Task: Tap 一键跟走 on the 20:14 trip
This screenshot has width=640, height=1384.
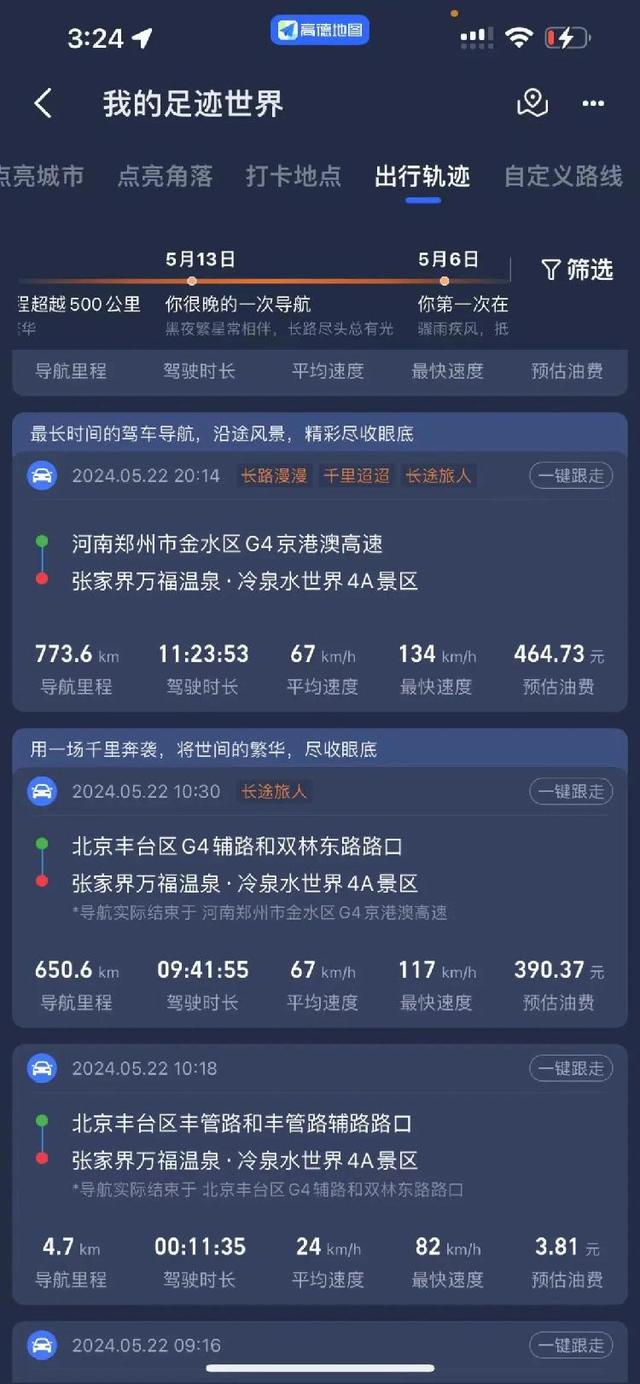Action: [571, 476]
